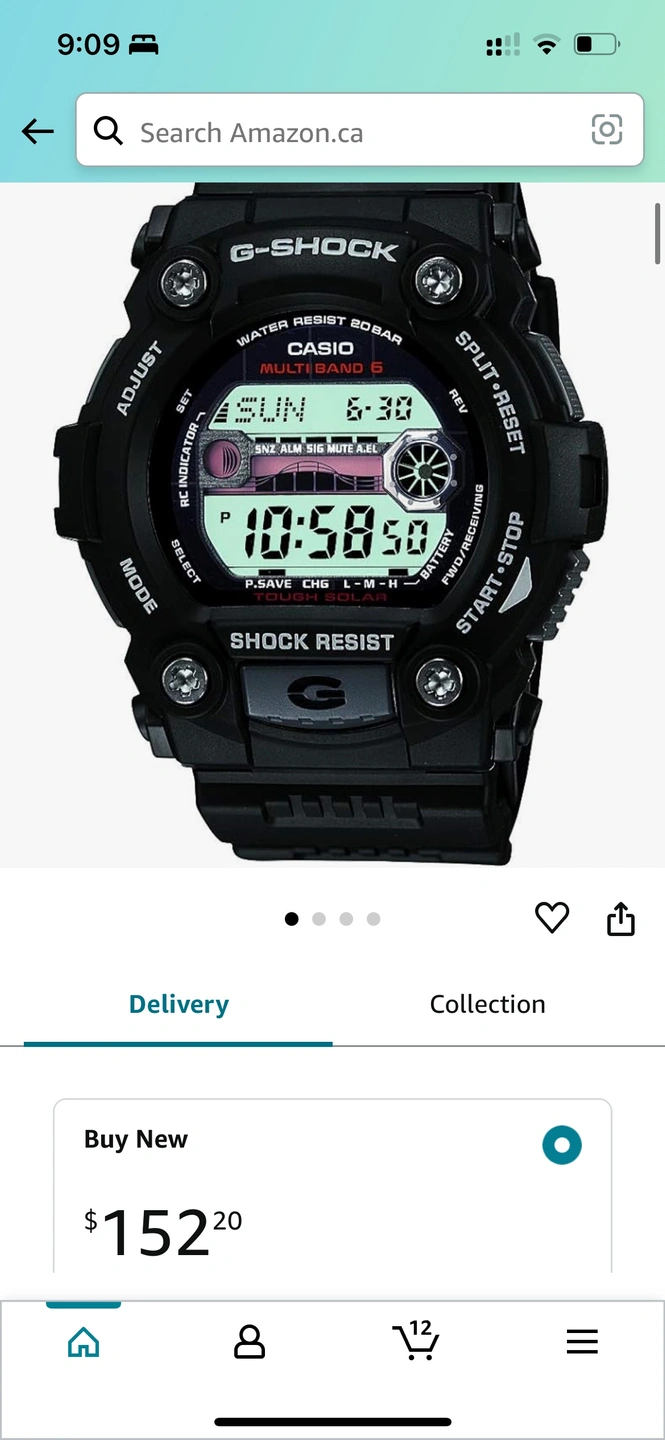Tap the image page indicator dots
The width and height of the screenshot is (665, 1440).
tap(332, 919)
